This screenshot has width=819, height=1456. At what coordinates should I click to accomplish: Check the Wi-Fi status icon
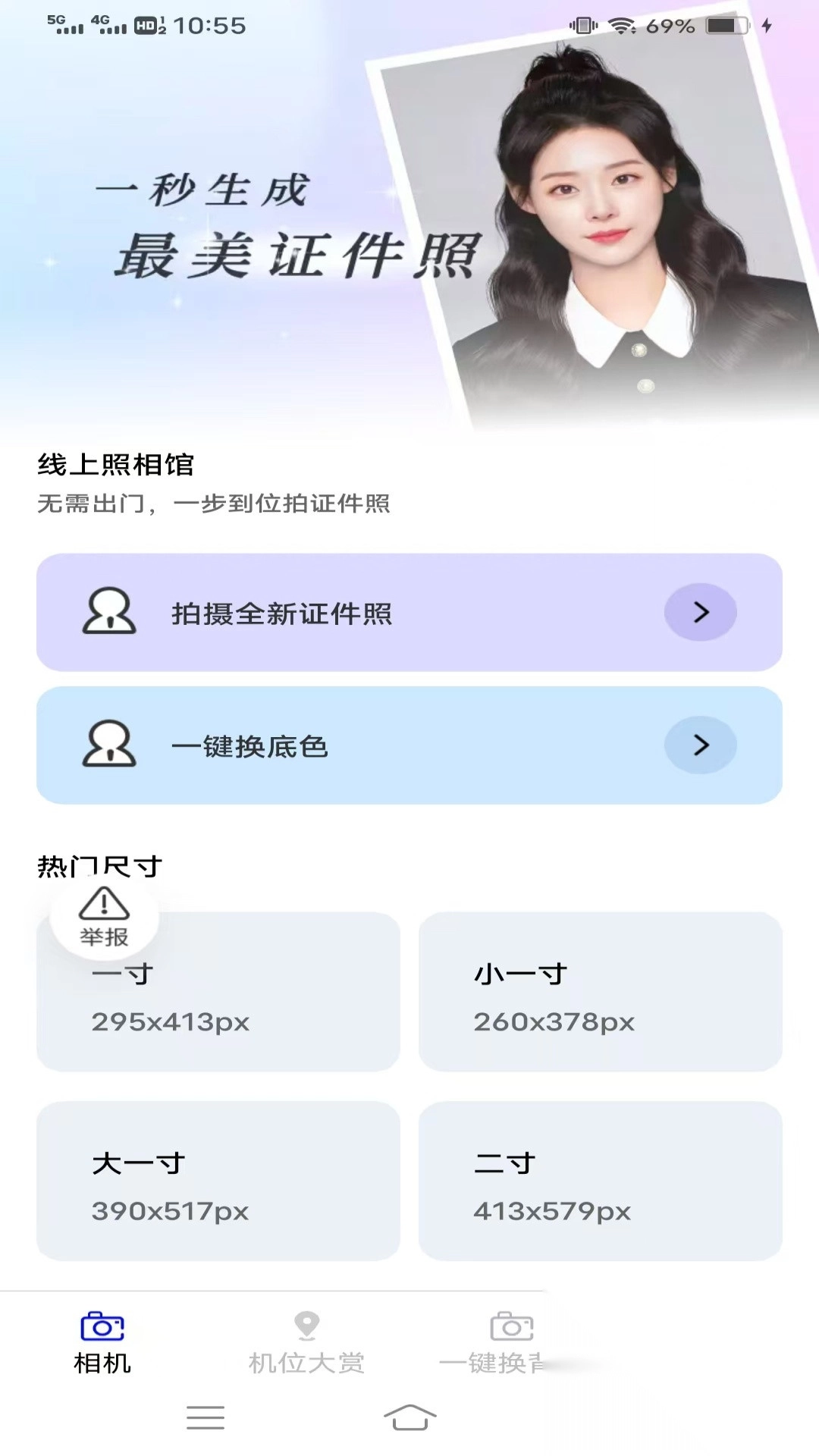[x=620, y=25]
